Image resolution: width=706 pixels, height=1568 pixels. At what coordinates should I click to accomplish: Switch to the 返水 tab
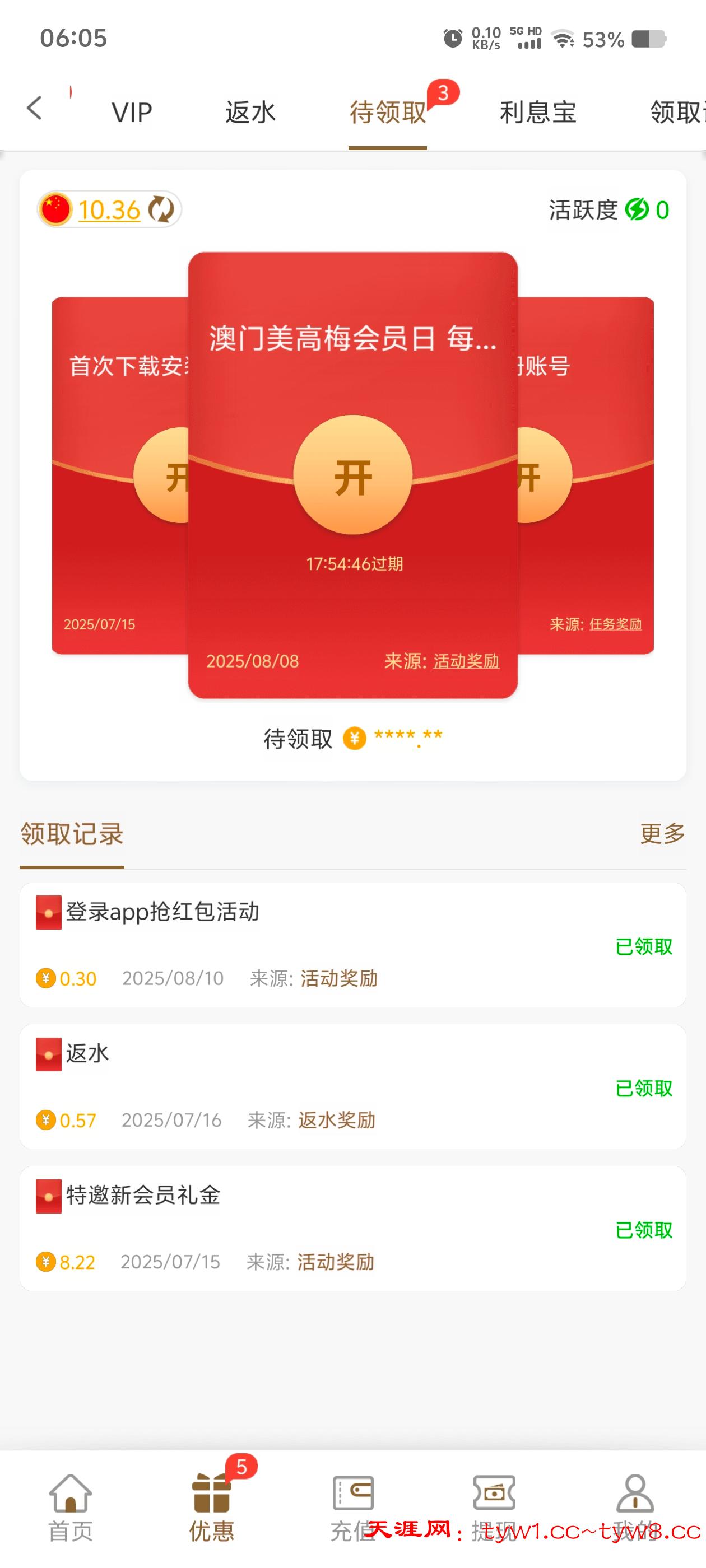point(250,113)
